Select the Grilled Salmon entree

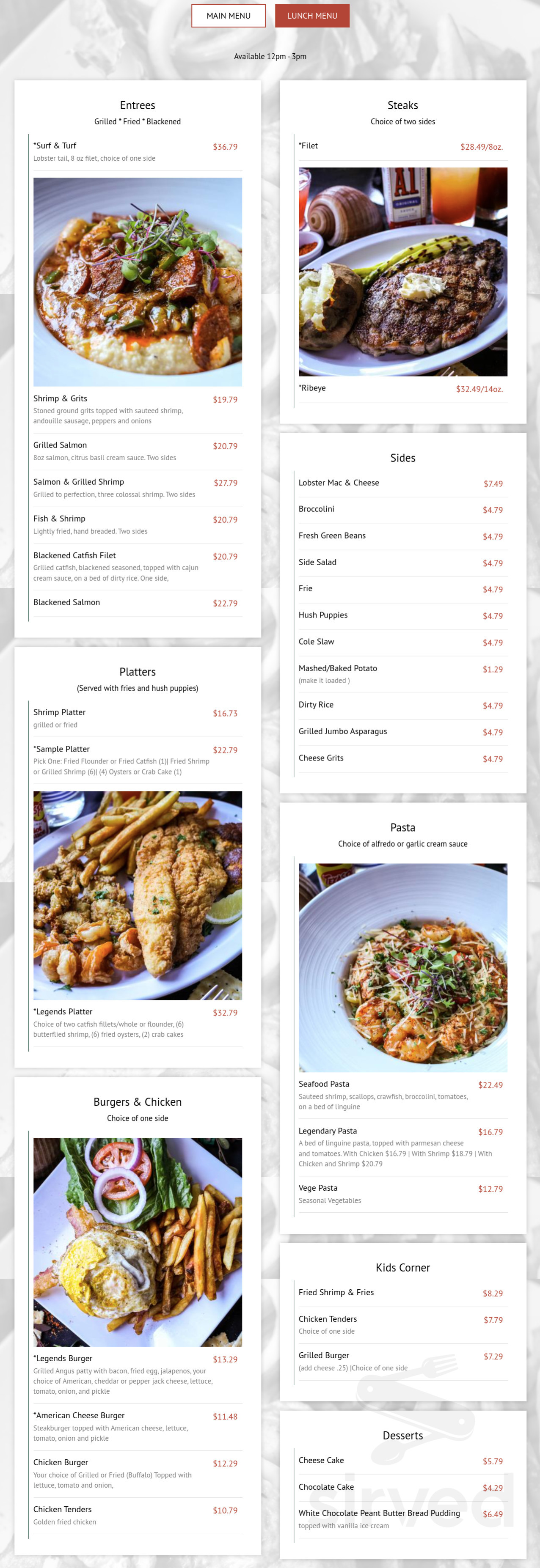tap(61, 445)
